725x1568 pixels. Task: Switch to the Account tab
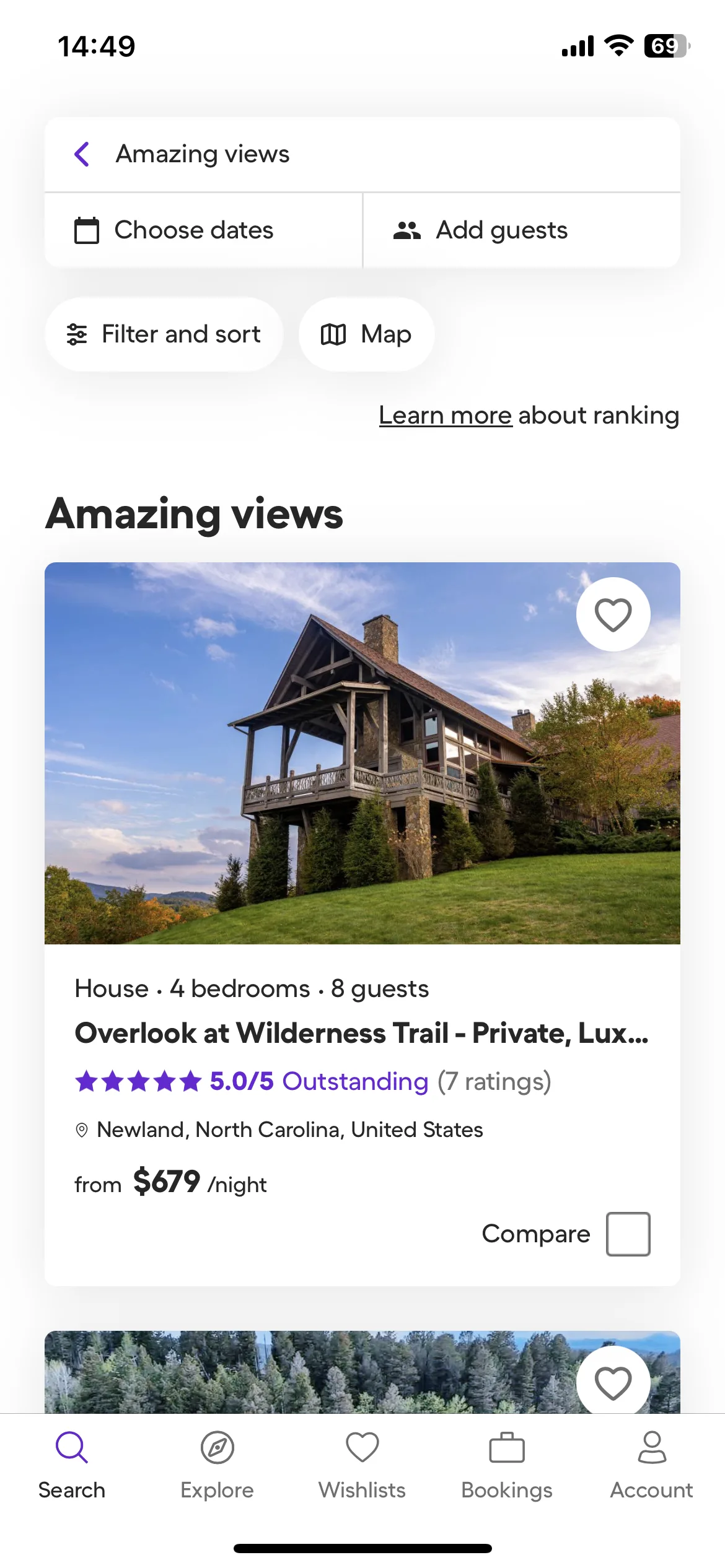pyautogui.click(x=651, y=1465)
